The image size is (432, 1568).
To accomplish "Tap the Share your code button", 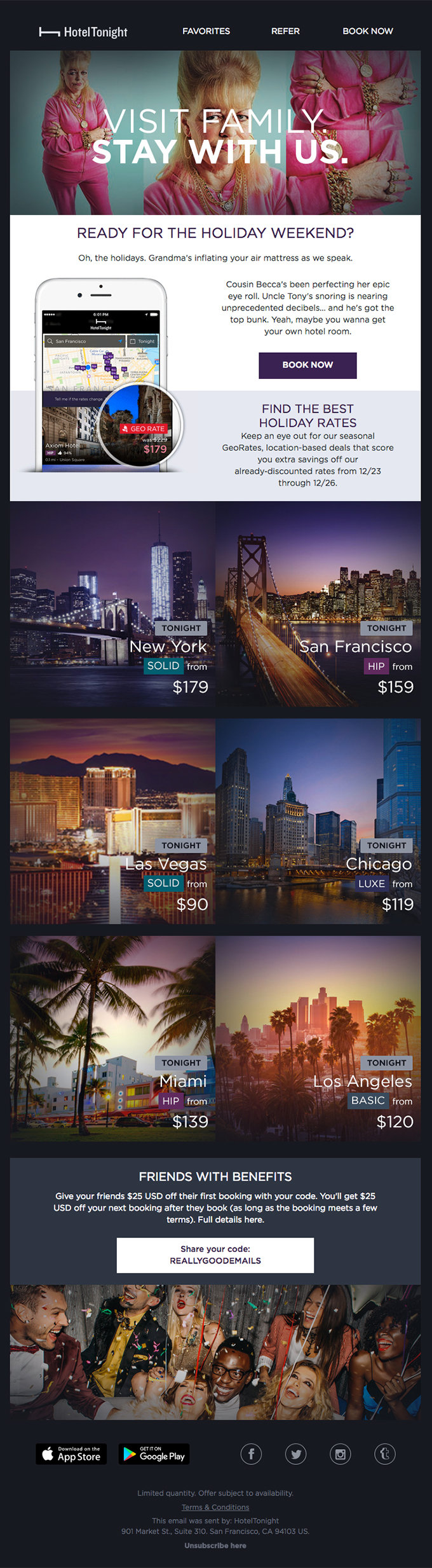I will (215, 1255).
